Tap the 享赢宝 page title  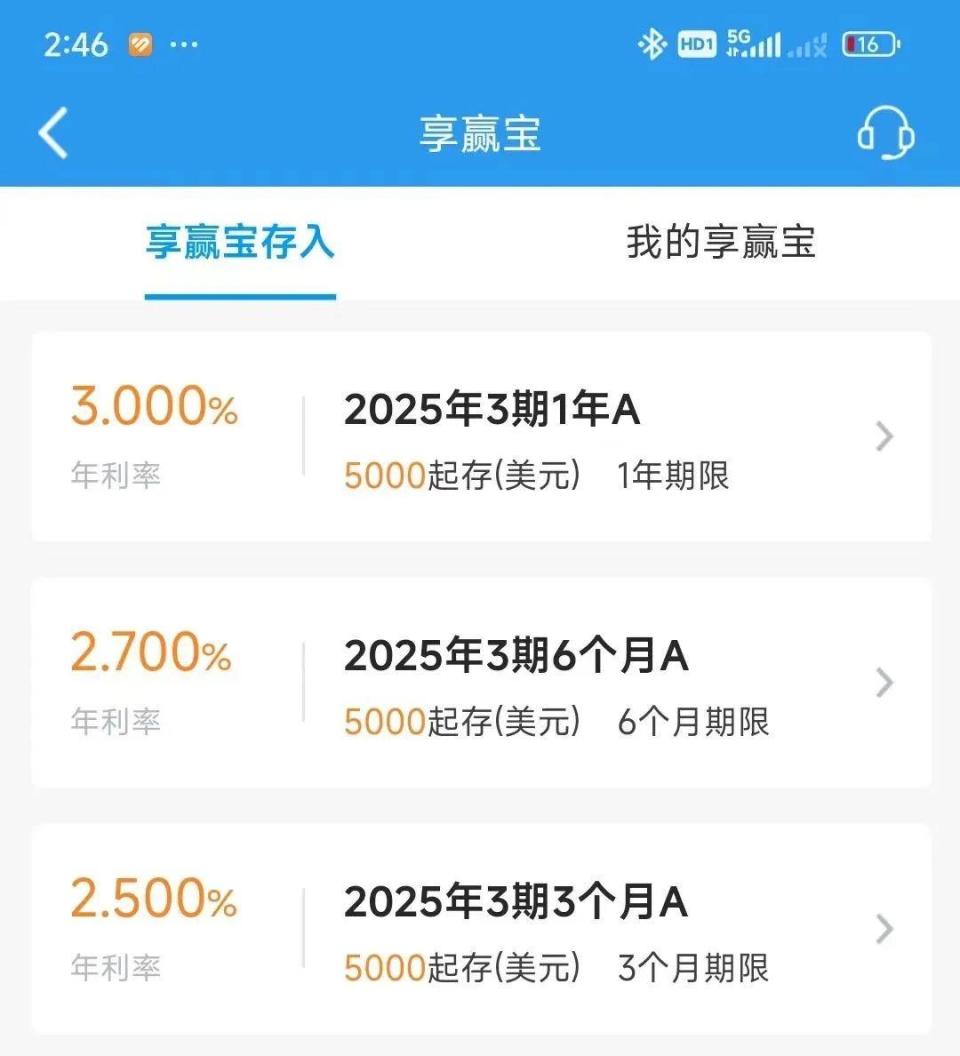click(479, 133)
